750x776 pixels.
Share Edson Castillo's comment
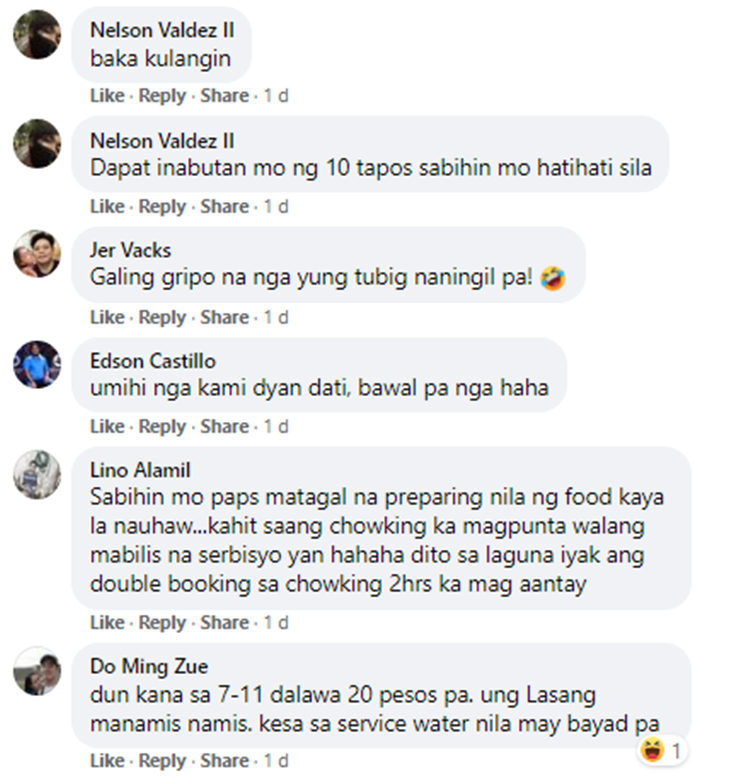[x=224, y=427]
